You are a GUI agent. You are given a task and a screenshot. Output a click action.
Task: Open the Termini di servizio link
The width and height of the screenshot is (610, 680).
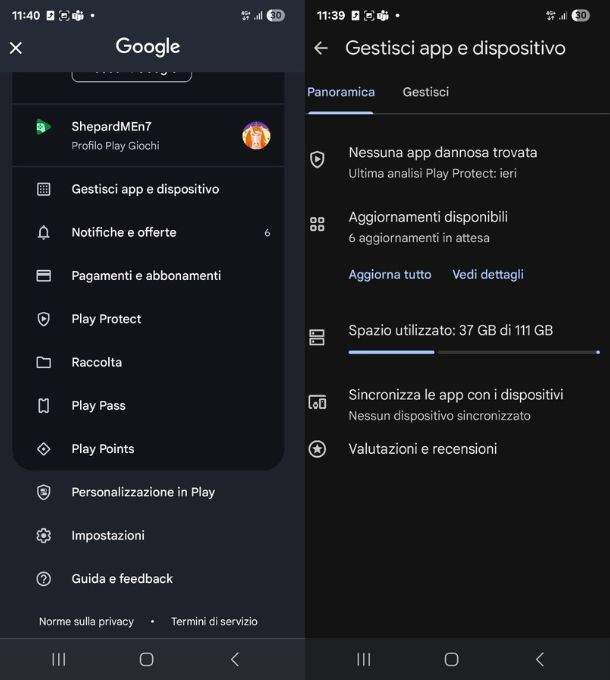[x=214, y=621]
